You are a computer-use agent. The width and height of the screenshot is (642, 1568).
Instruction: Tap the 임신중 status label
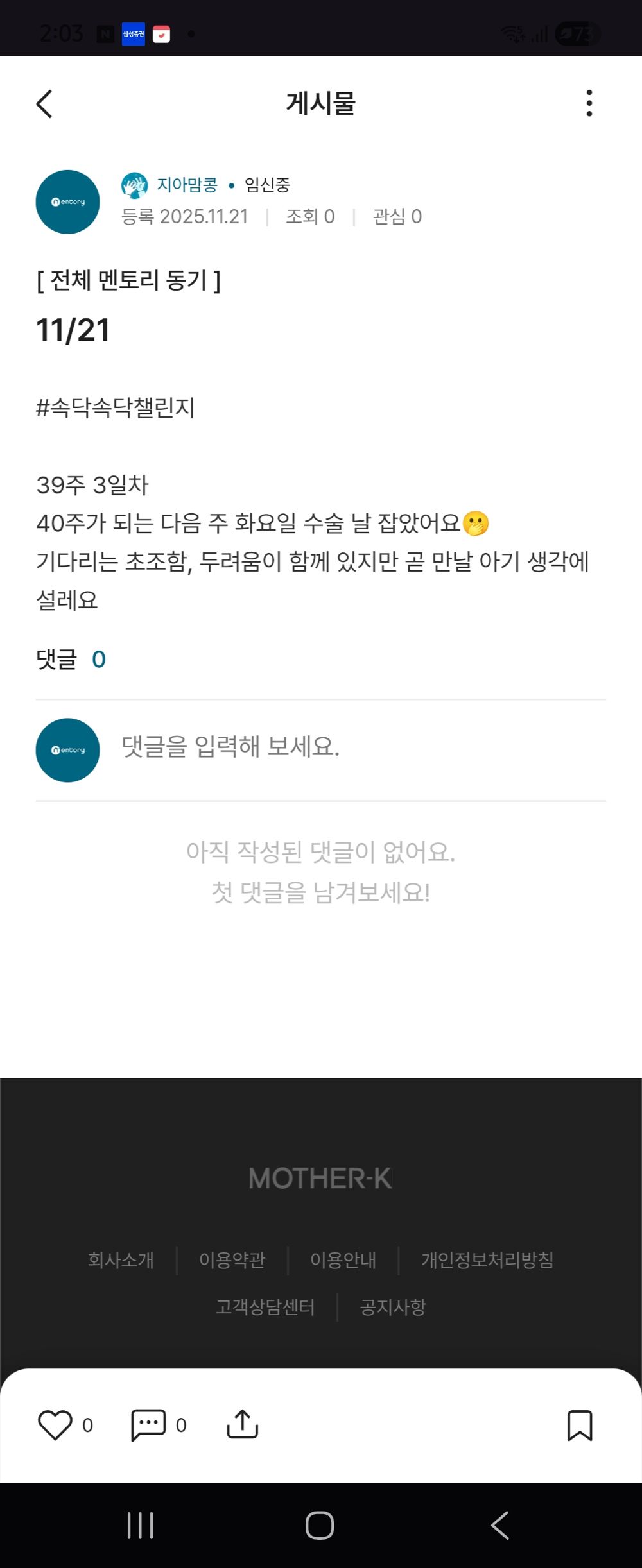[x=266, y=185]
